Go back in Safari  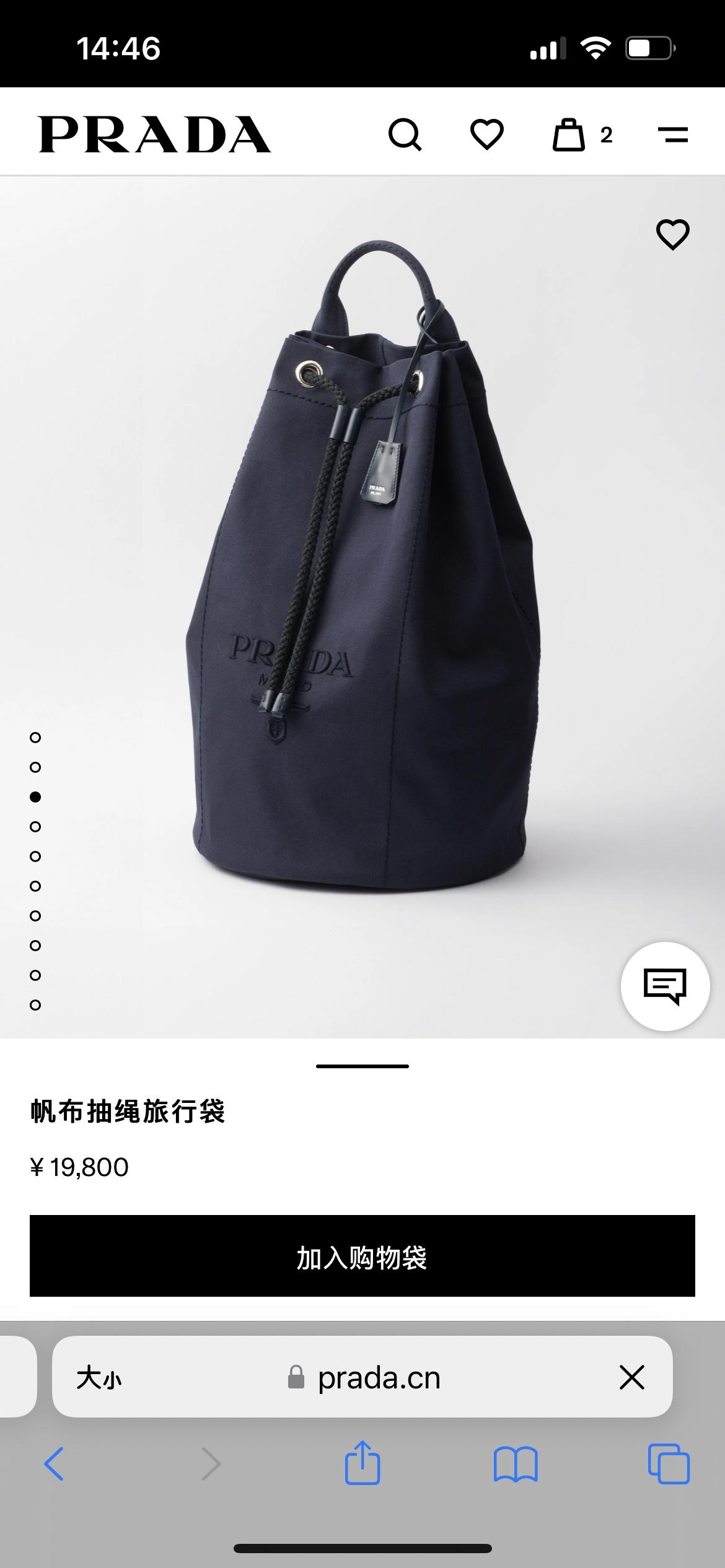point(54,1465)
